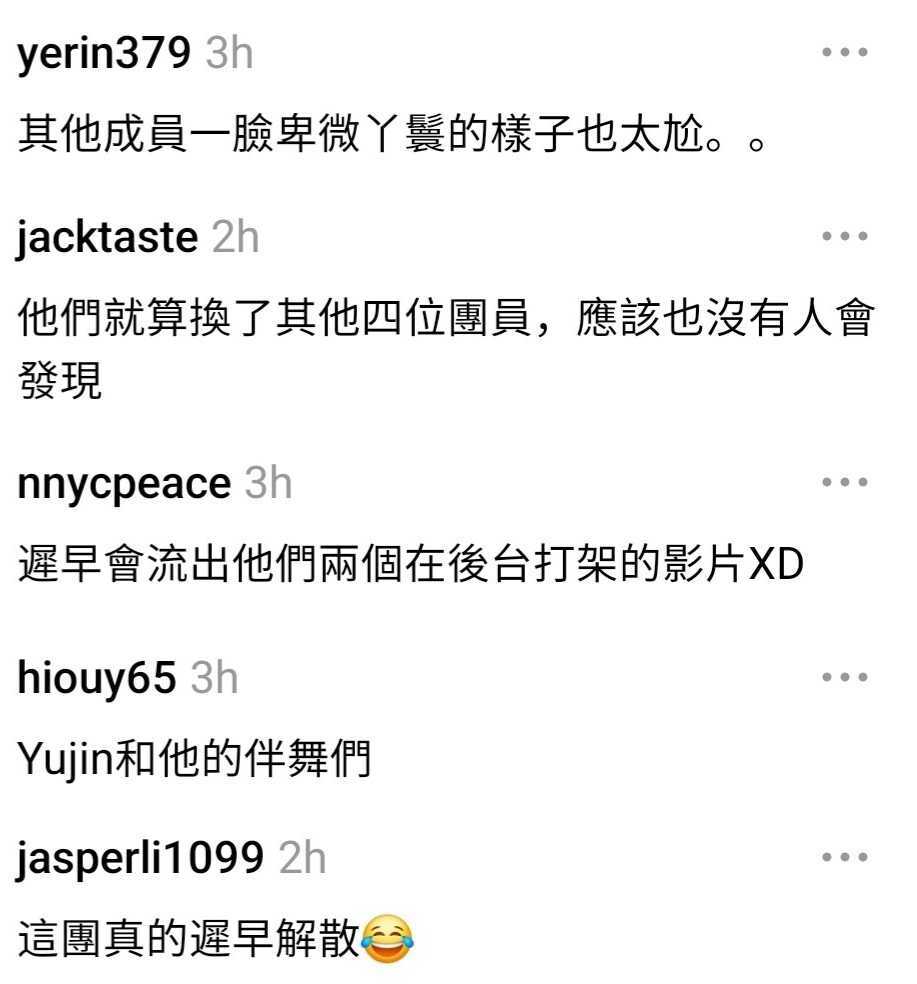Screen dimensions: 917x984
Task: Open the overflow menu on yerin379's comment
Action: [x=844, y=51]
